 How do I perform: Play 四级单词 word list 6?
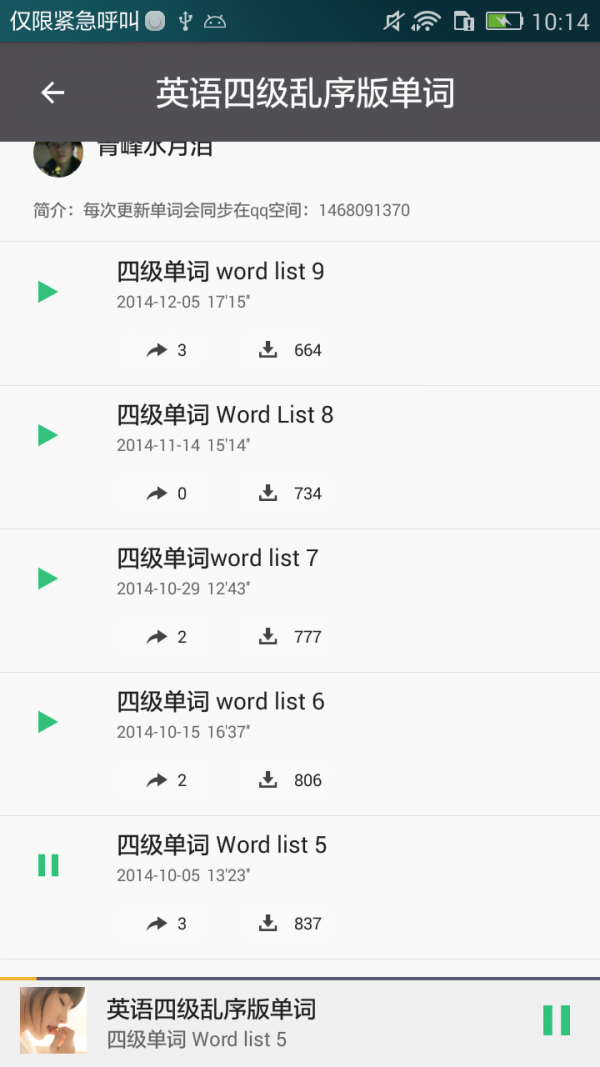tap(47, 722)
